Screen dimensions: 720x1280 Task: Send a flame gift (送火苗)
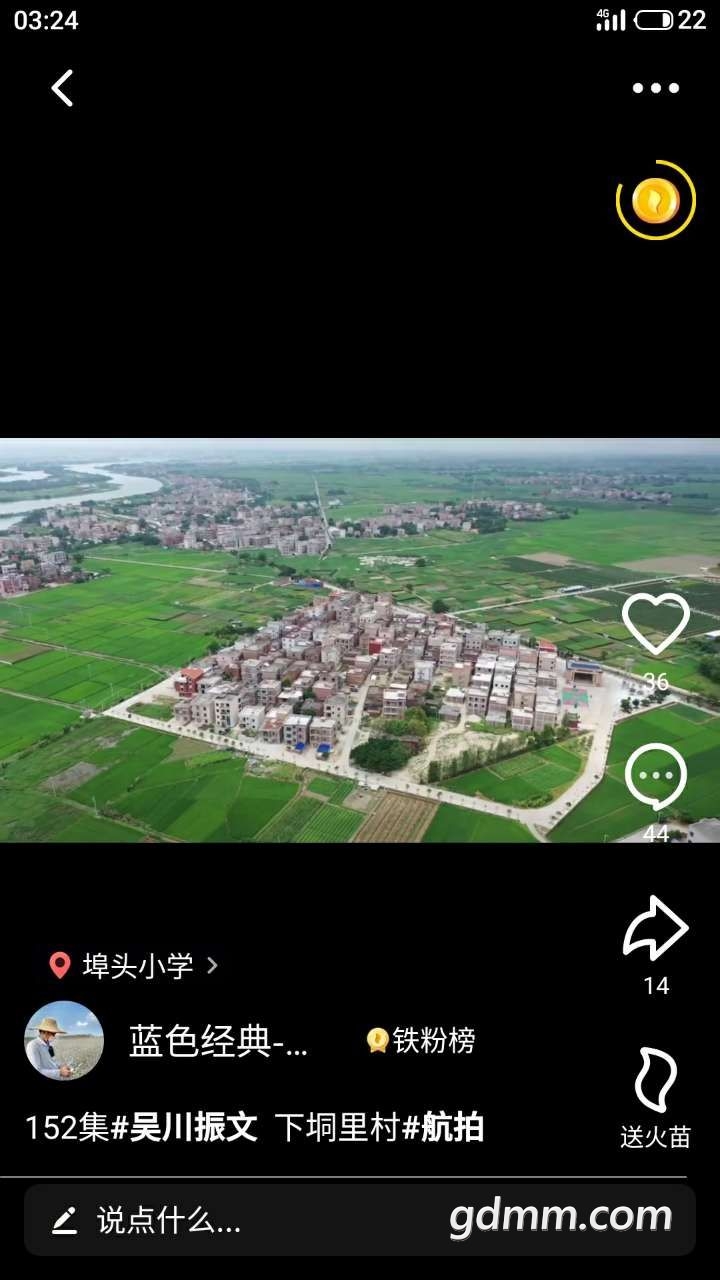656,1082
